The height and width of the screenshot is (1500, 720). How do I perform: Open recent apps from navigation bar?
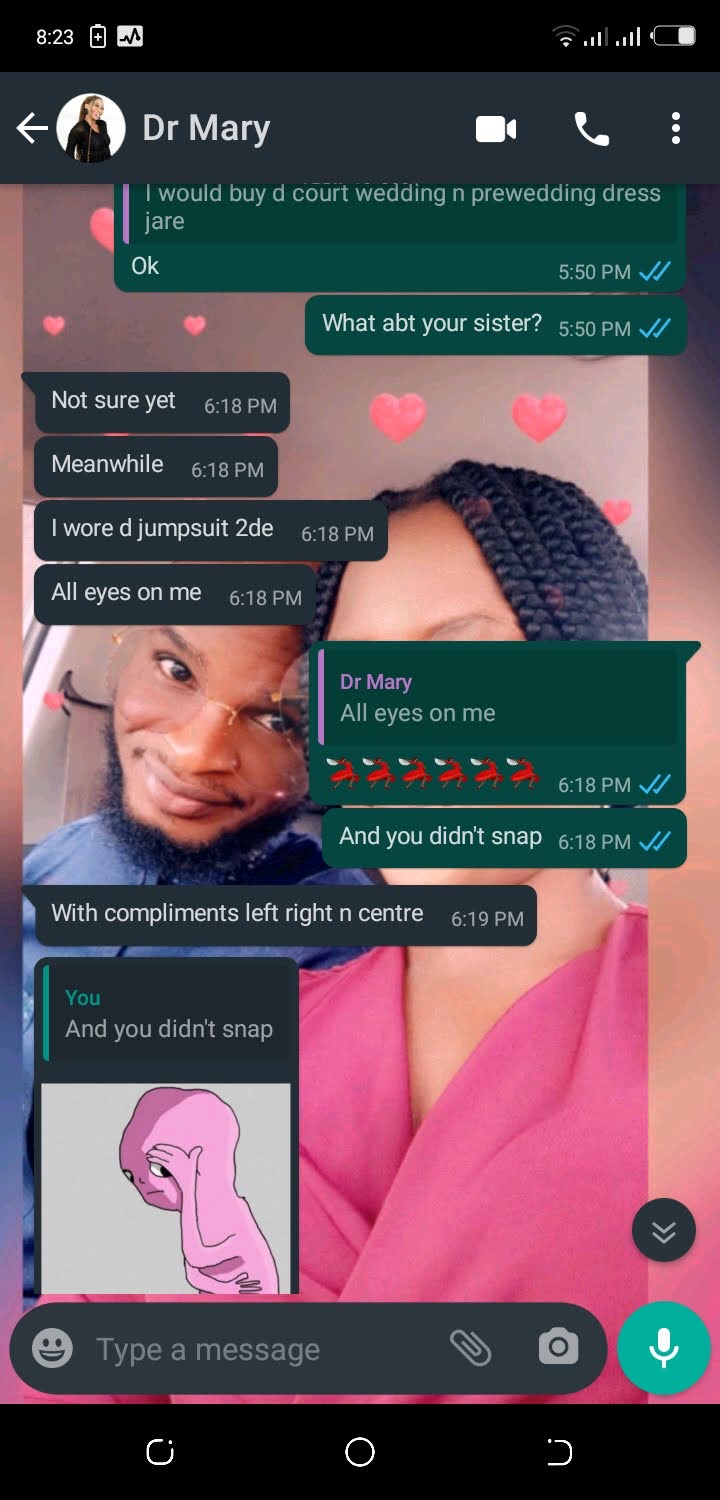coord(160,1452)
